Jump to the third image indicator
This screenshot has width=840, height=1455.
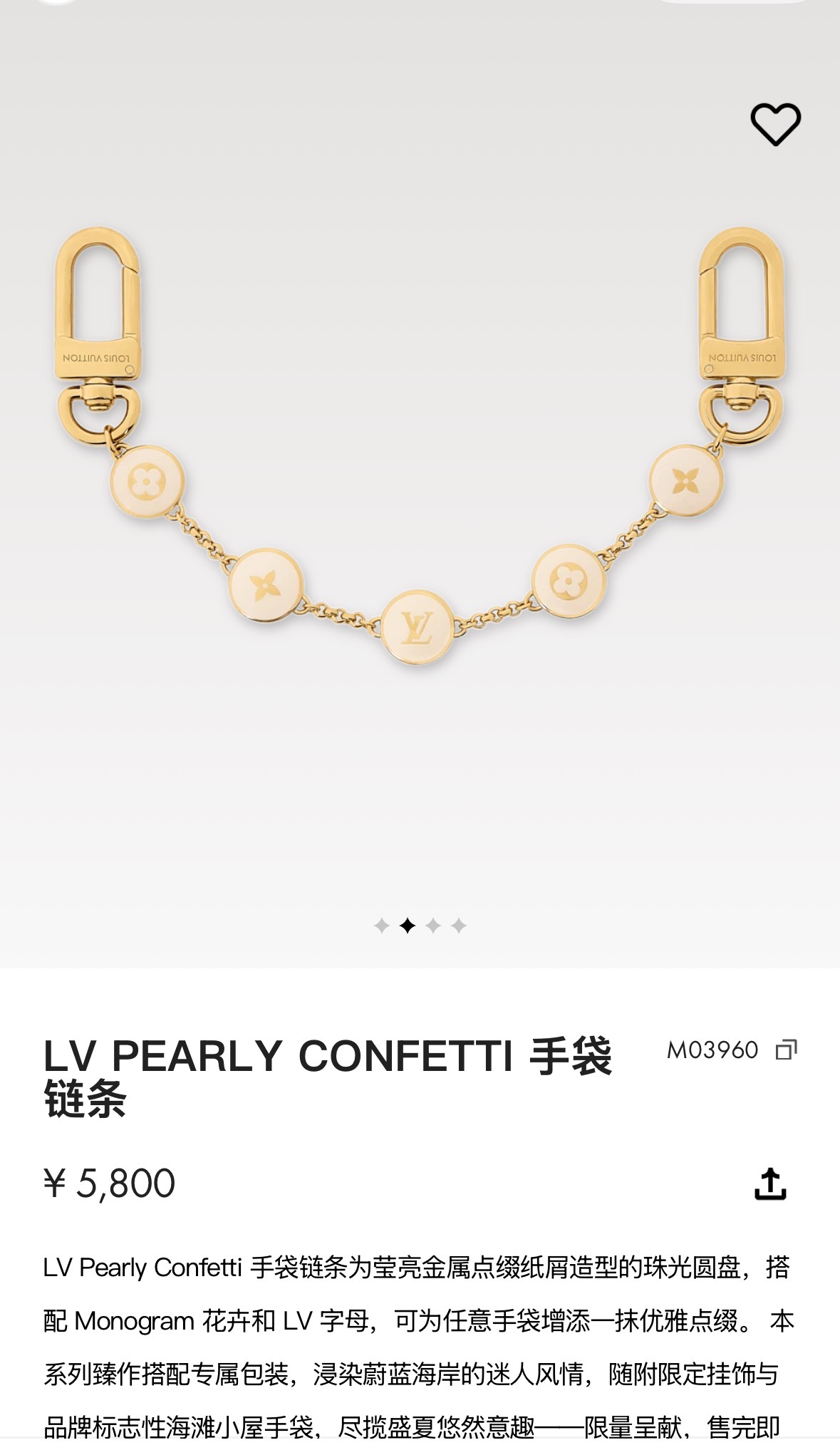coord(432,926)
